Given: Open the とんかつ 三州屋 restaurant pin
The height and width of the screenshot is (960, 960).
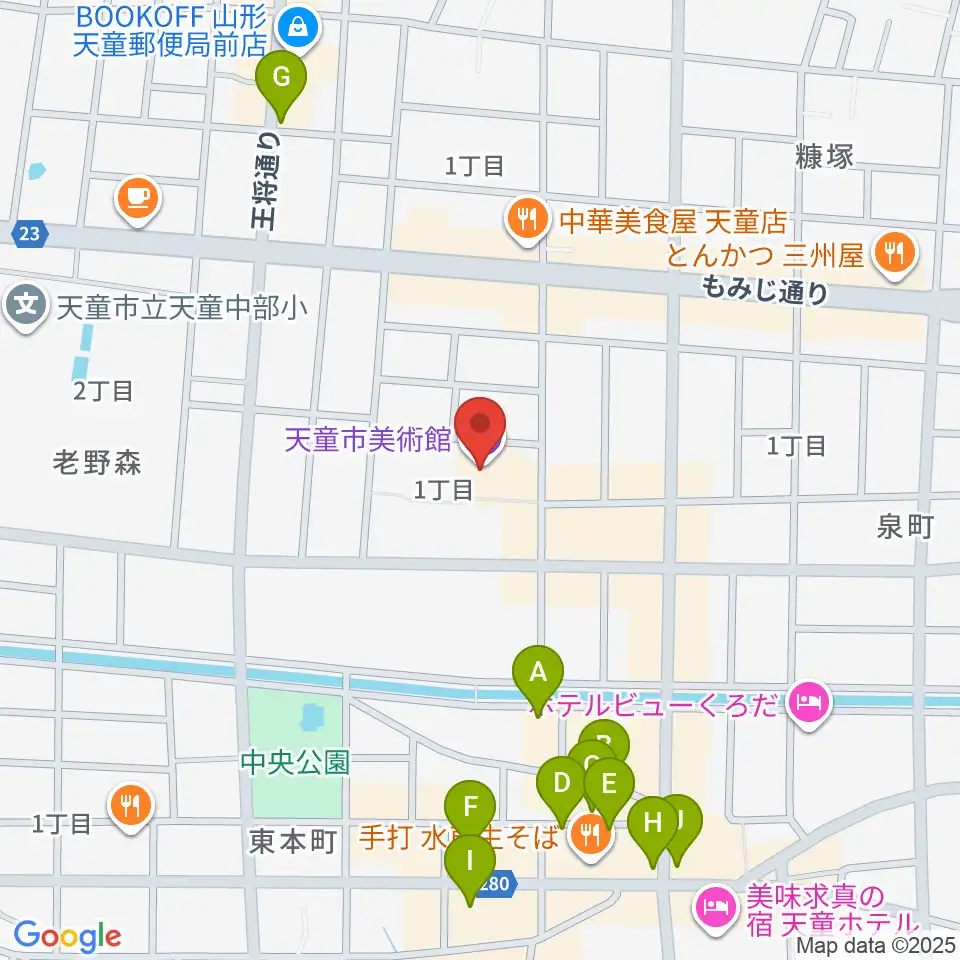Looking at the screenshot, I should tap(894, 255).
